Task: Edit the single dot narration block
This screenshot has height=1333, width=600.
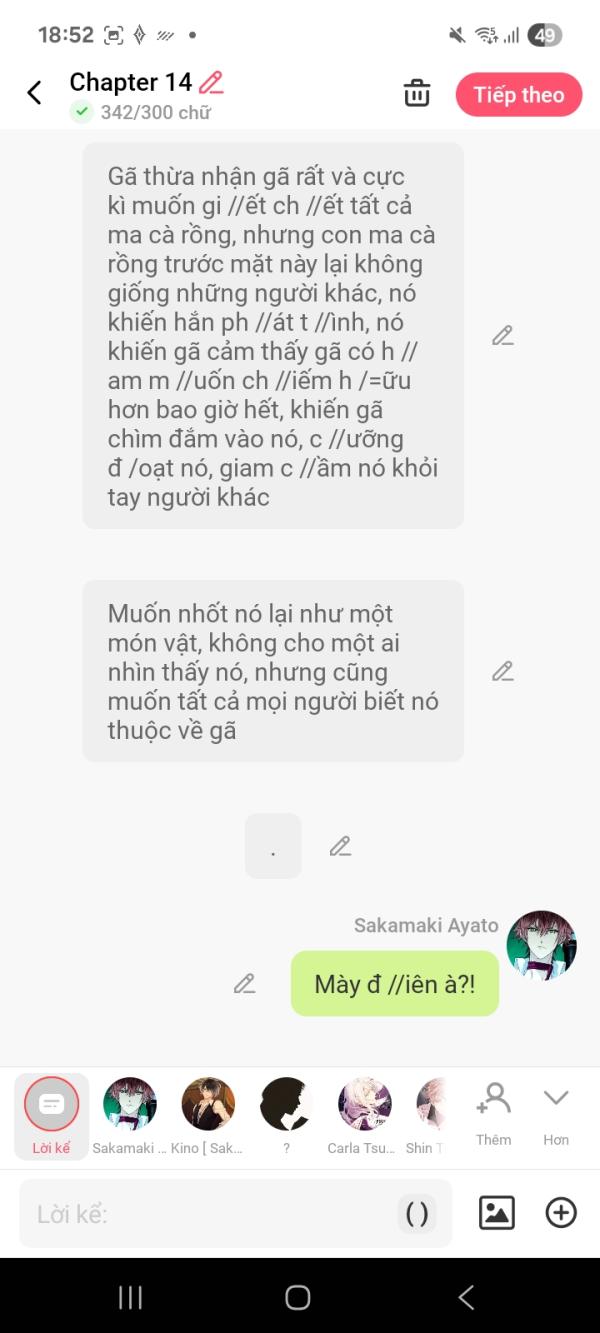Action: point(340,846)
